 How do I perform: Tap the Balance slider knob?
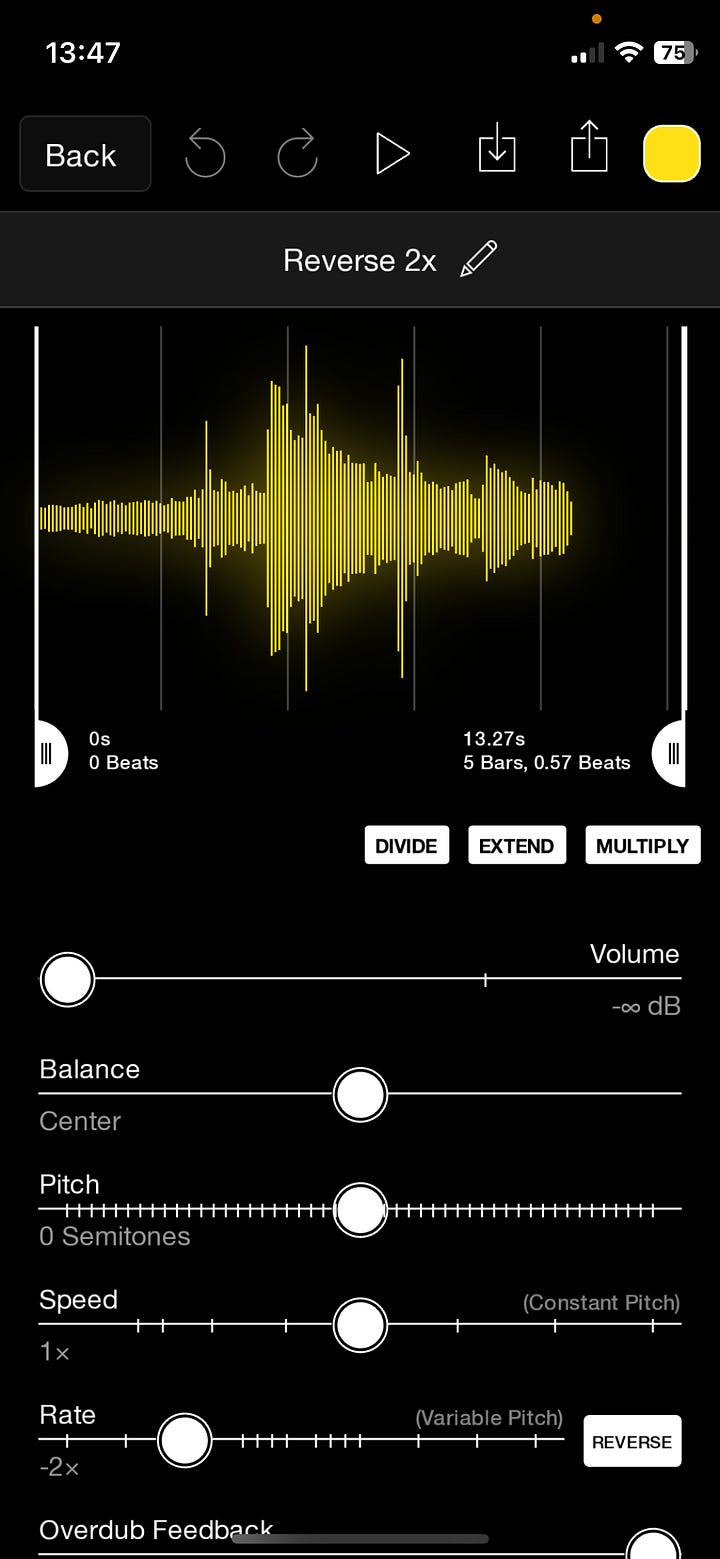(x=359, y=1094)
